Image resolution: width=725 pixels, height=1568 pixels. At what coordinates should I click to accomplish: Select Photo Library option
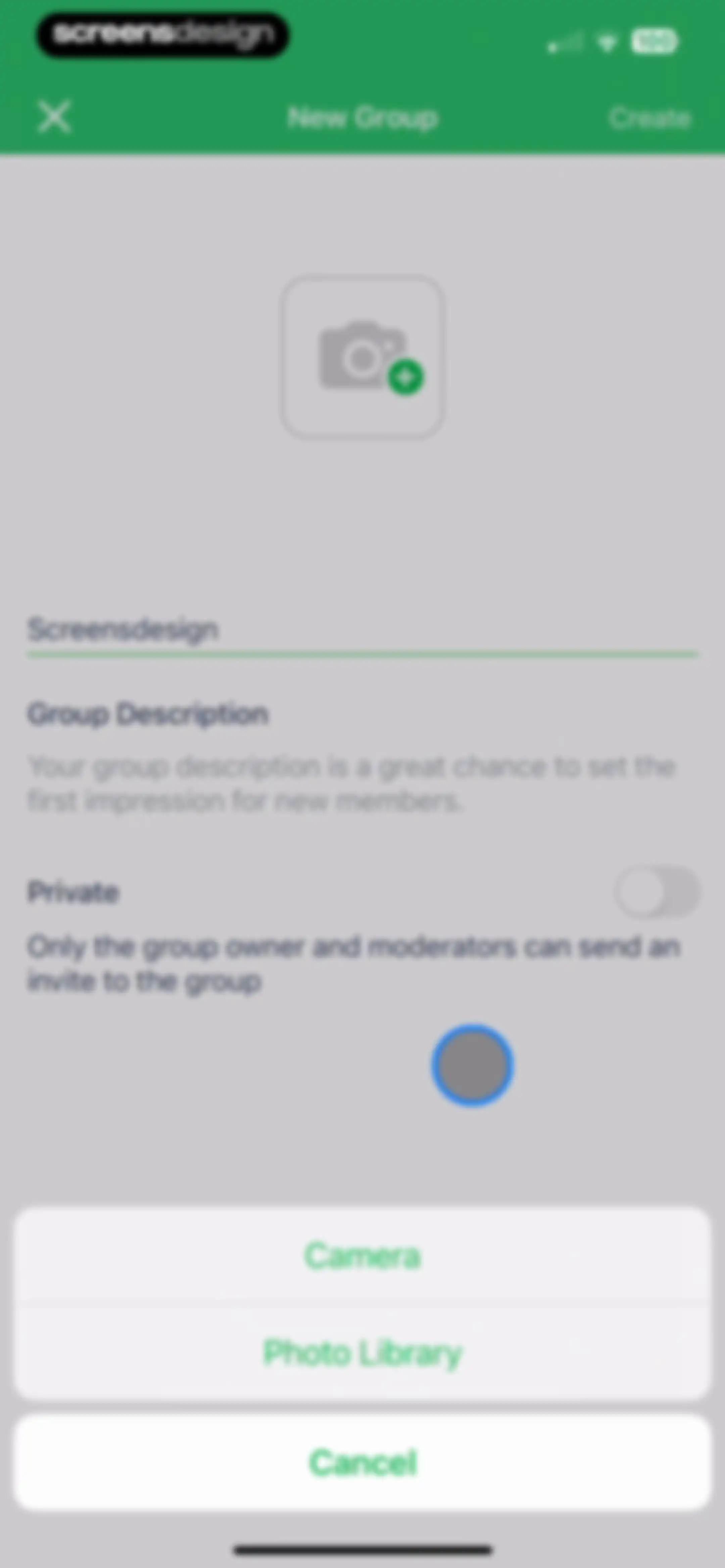pyautogui.click(x=362, y=1352)
